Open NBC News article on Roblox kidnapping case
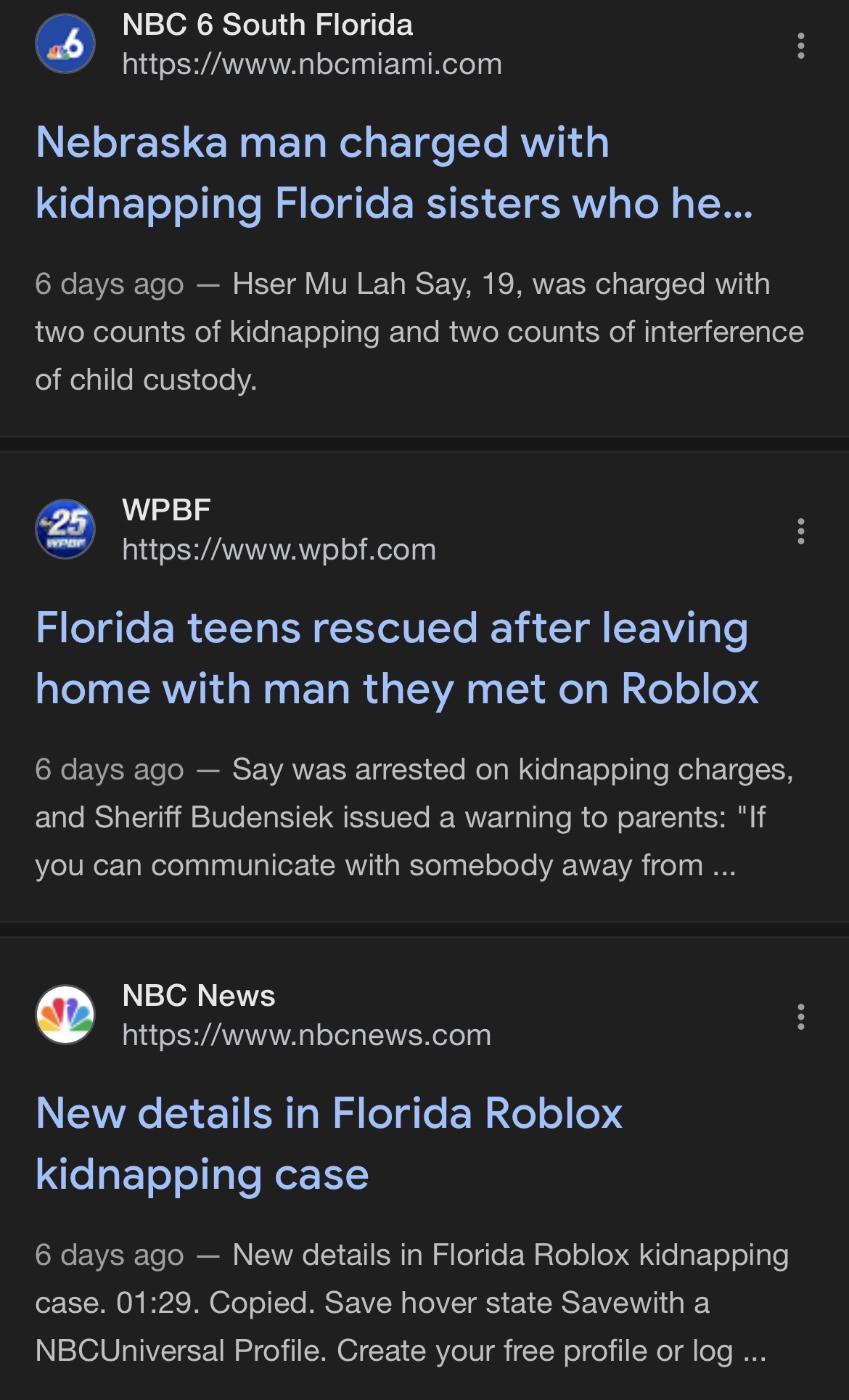Screen dimensions: 849x1400 pos(329,1143)
